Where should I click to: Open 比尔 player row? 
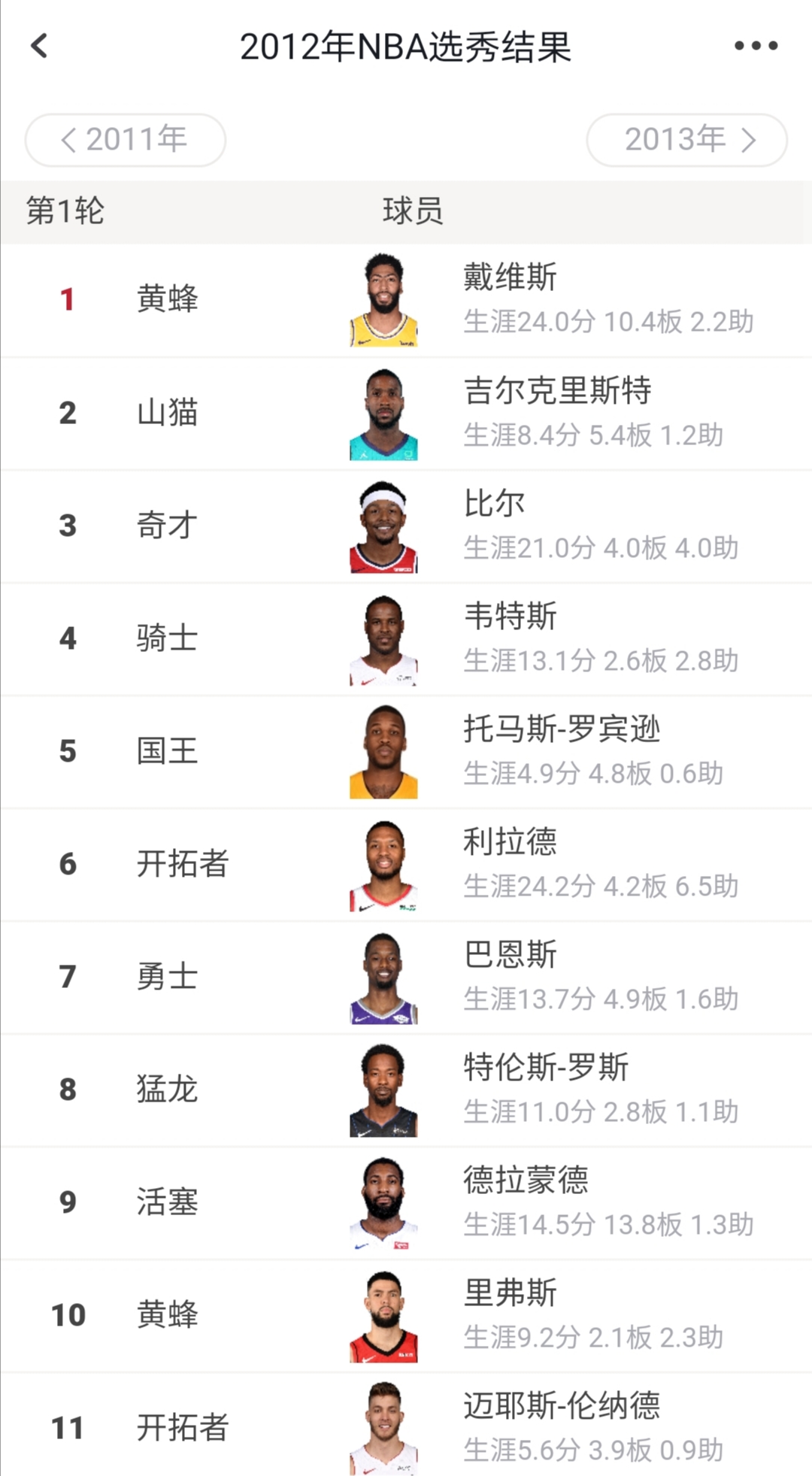406,526
